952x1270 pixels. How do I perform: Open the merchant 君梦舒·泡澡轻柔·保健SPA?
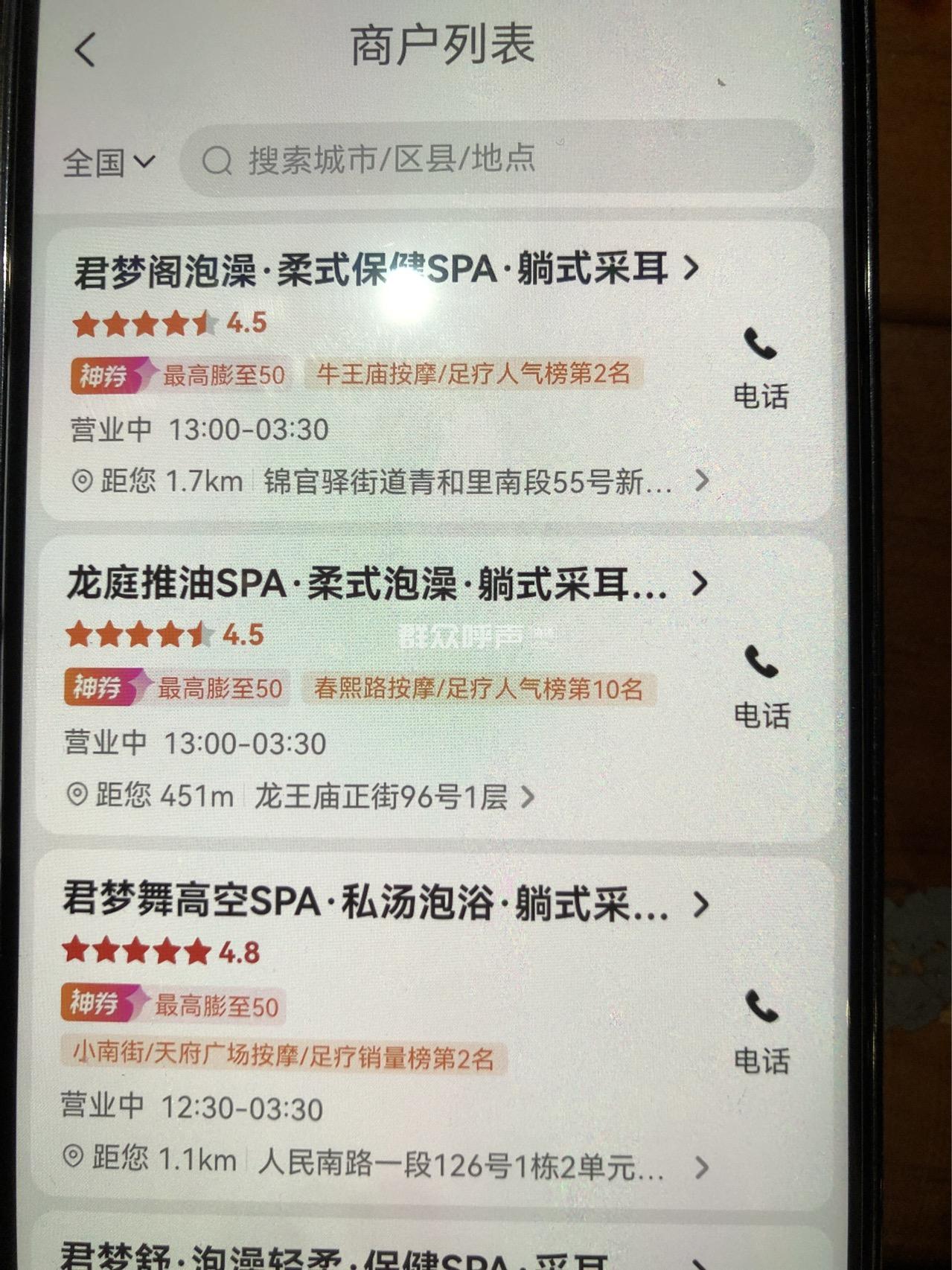335,1258
